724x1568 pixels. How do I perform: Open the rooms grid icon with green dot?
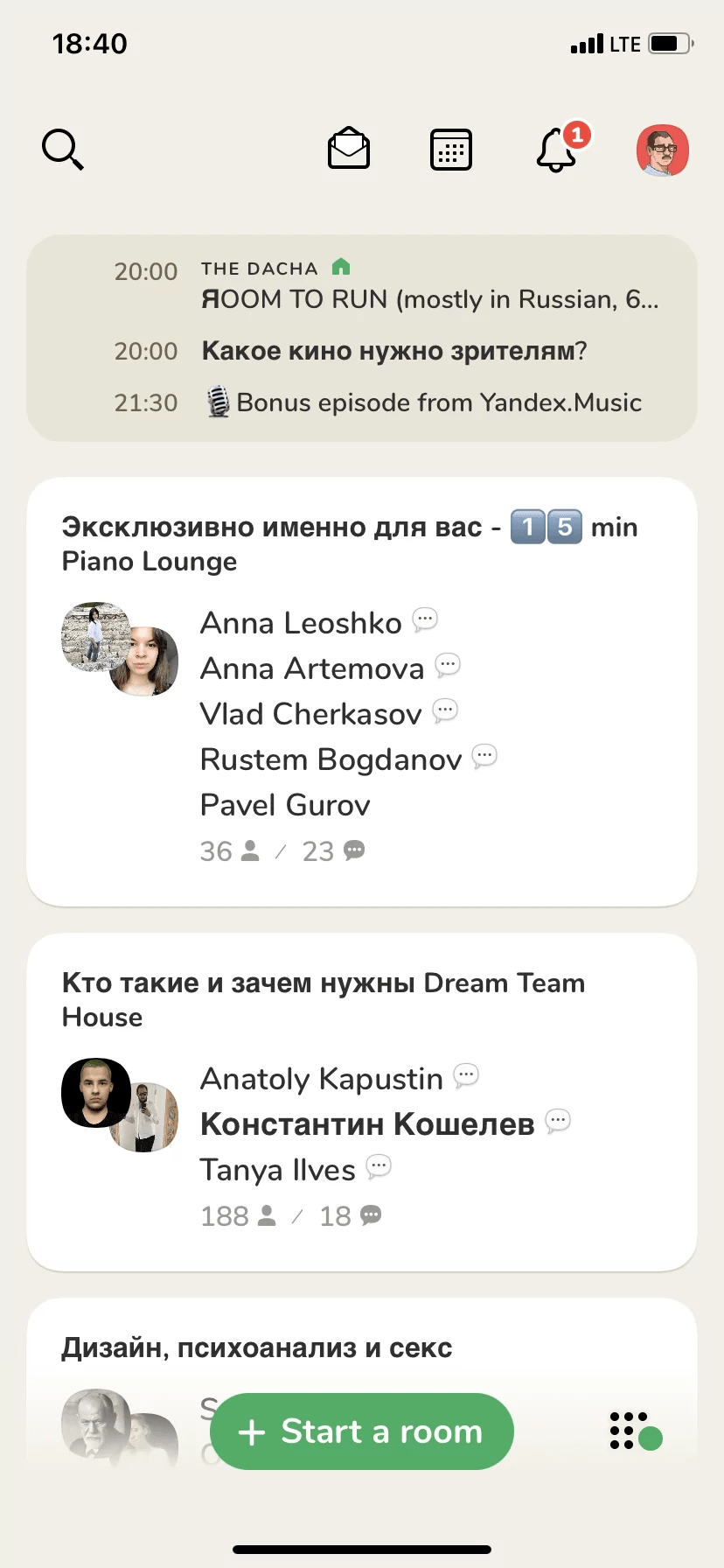[x=633, y=1431]
